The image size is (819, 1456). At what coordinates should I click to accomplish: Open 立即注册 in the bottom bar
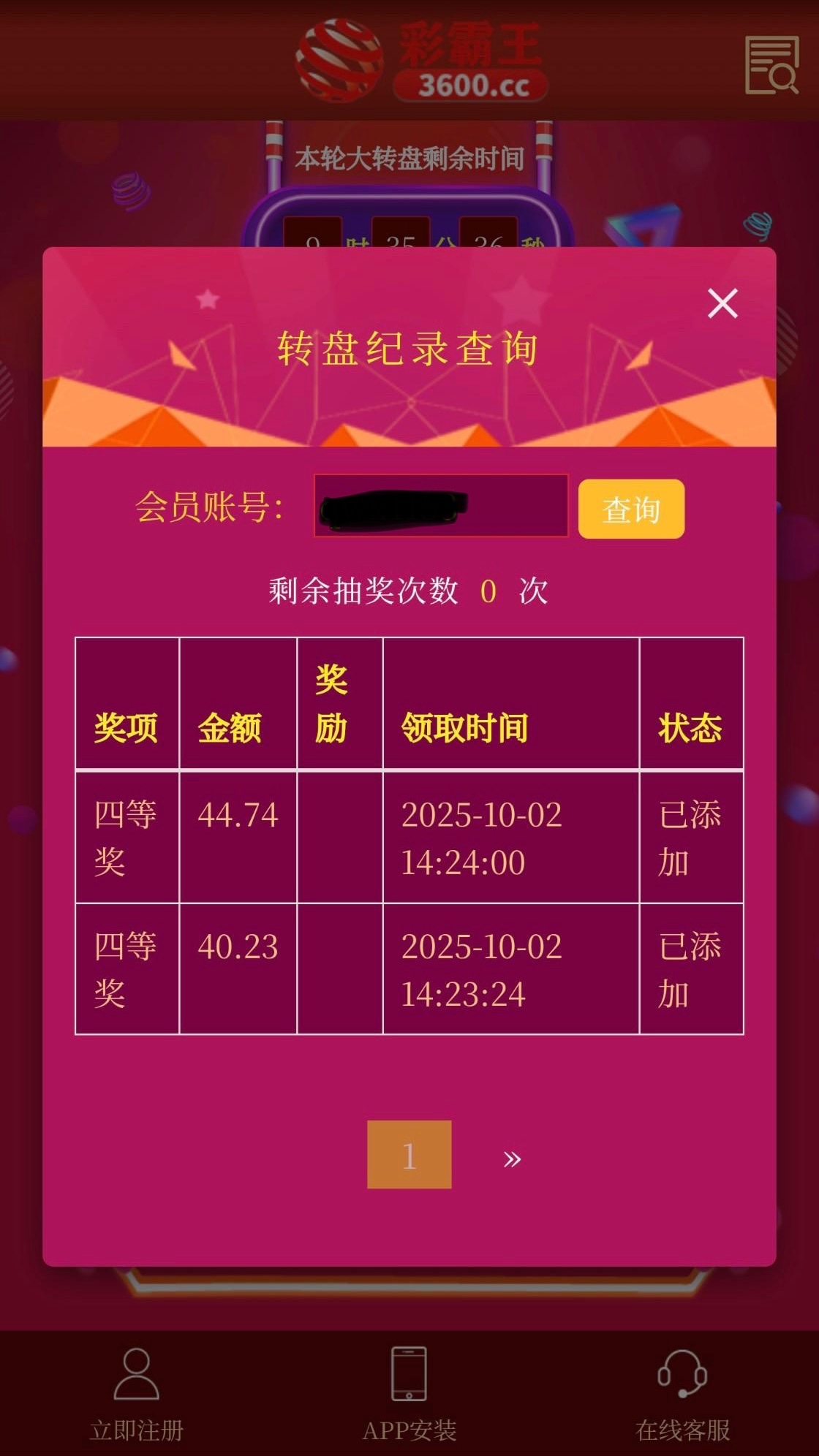(x=137, y=1394)
